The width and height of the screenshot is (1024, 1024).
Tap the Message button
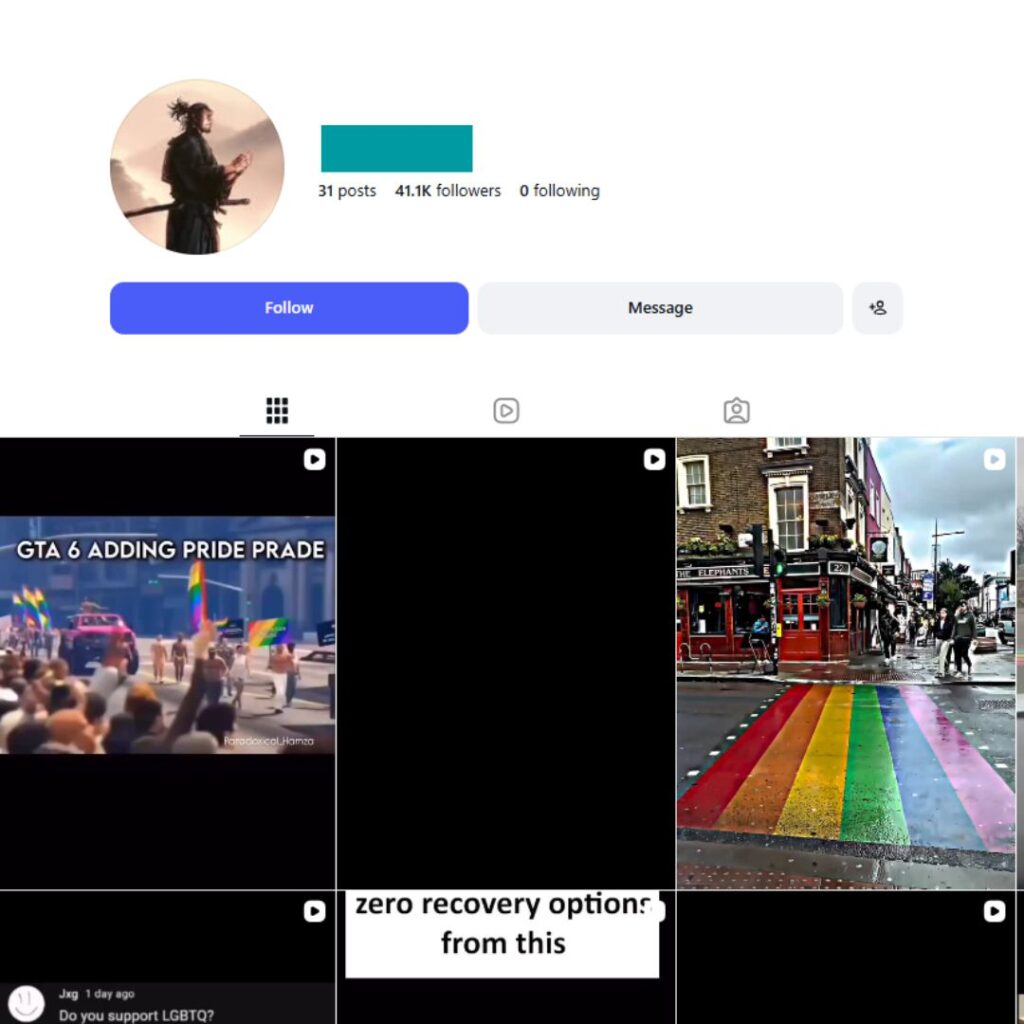pos(660,308)
